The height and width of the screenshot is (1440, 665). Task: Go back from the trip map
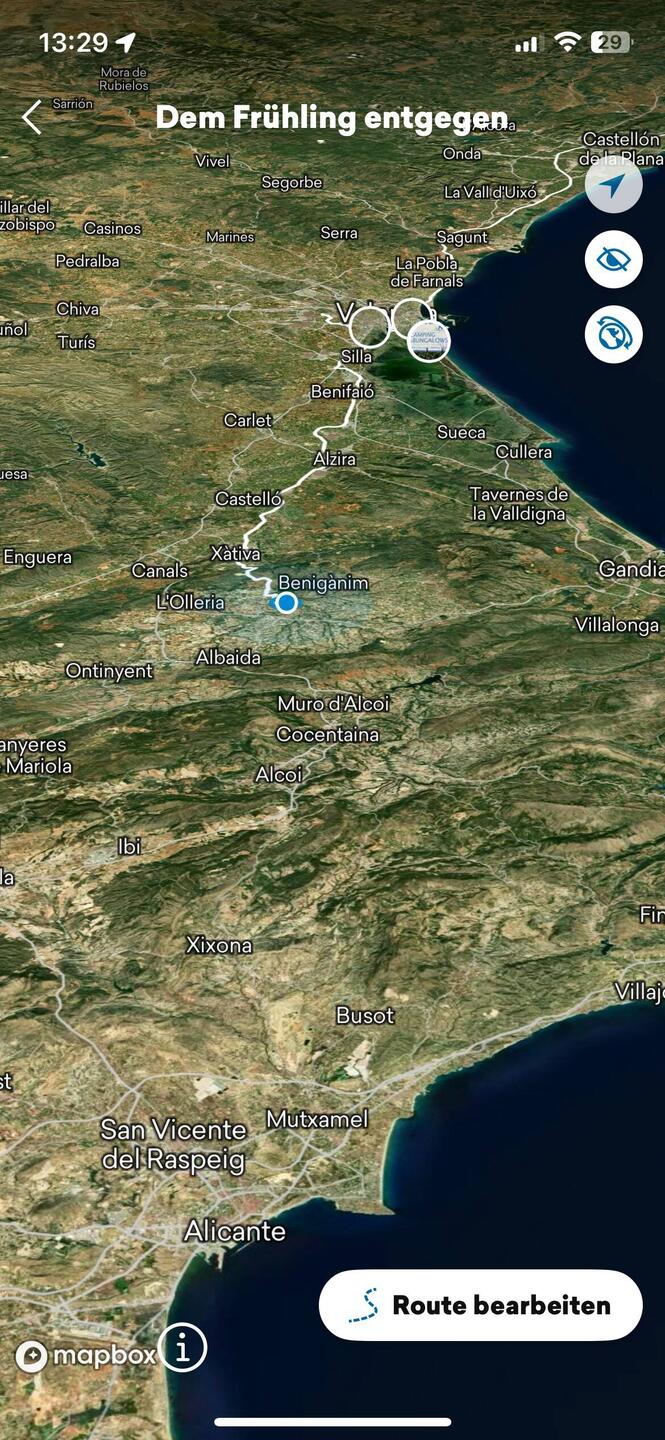[32, 117]
